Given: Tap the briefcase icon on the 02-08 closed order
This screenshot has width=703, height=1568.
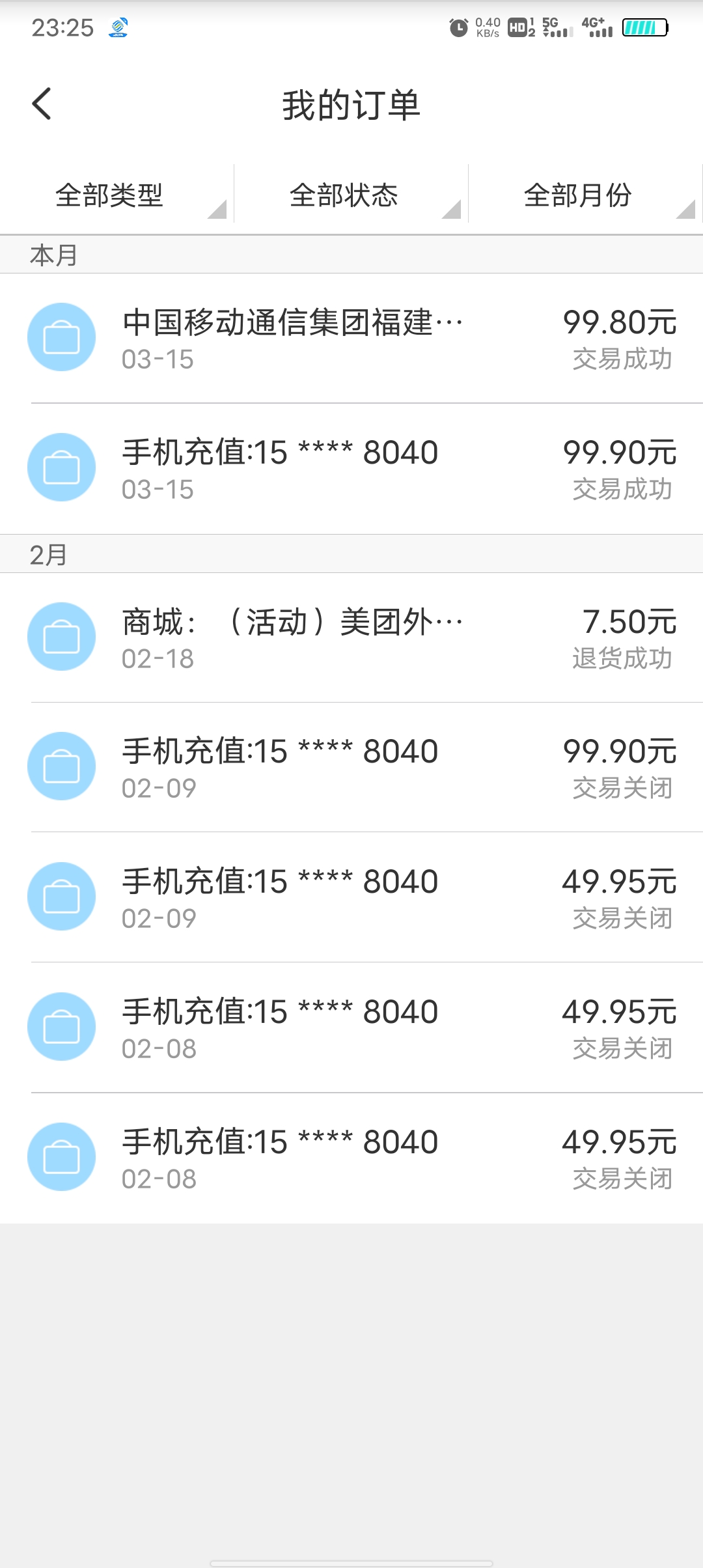Looking at the screenshot, I should (62, 1026).
